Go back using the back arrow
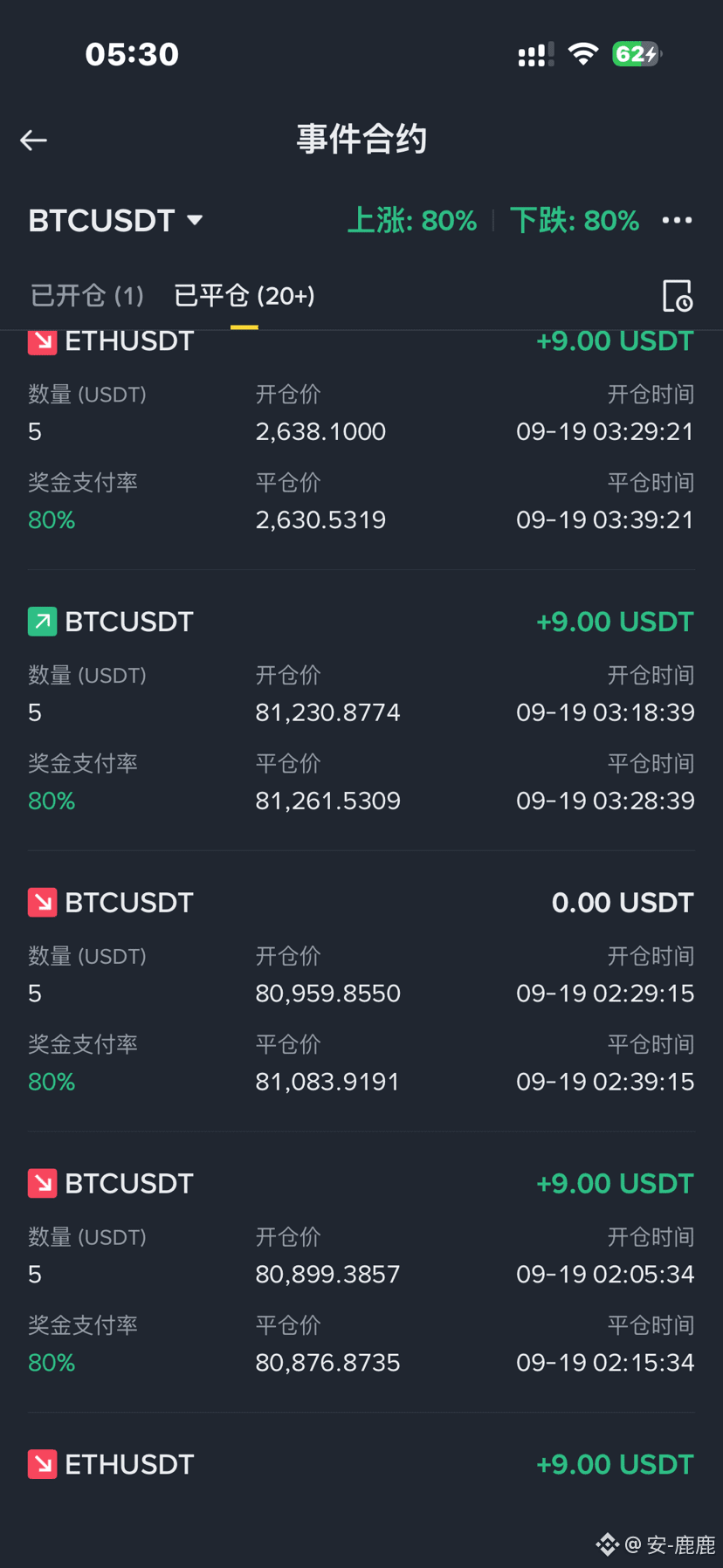The height and width of the screenshot is (1568, 723). point(33,140)
